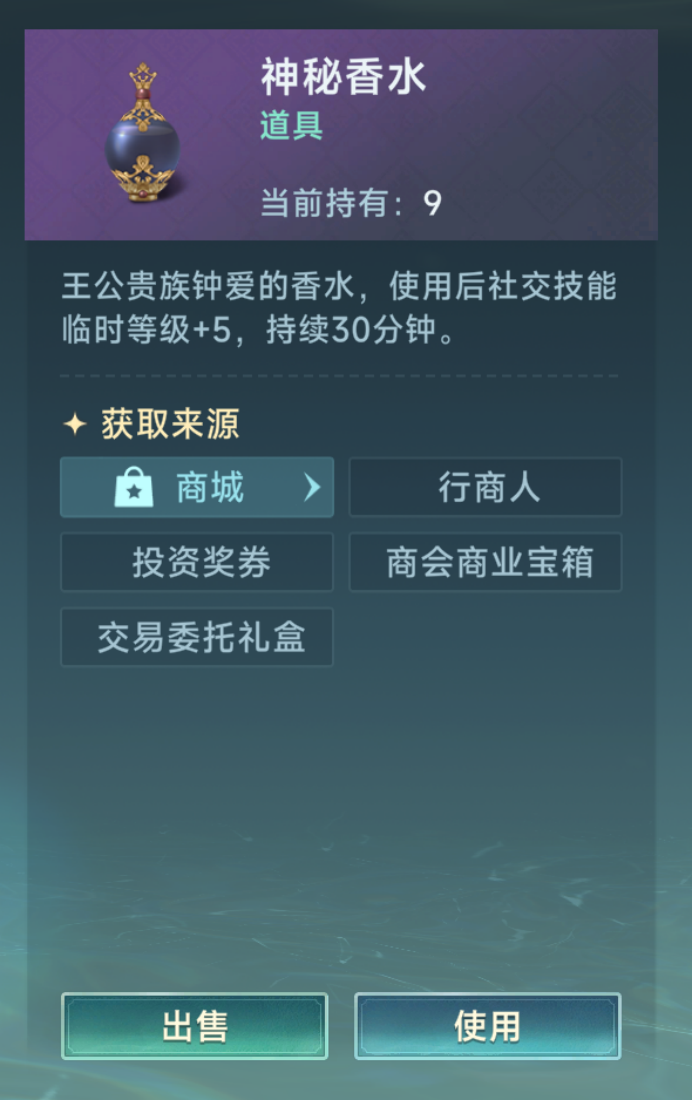Viewport: 692px width, 1100px height.
Task: Open 商城 as the item source
Action: (x=197, y=488)
